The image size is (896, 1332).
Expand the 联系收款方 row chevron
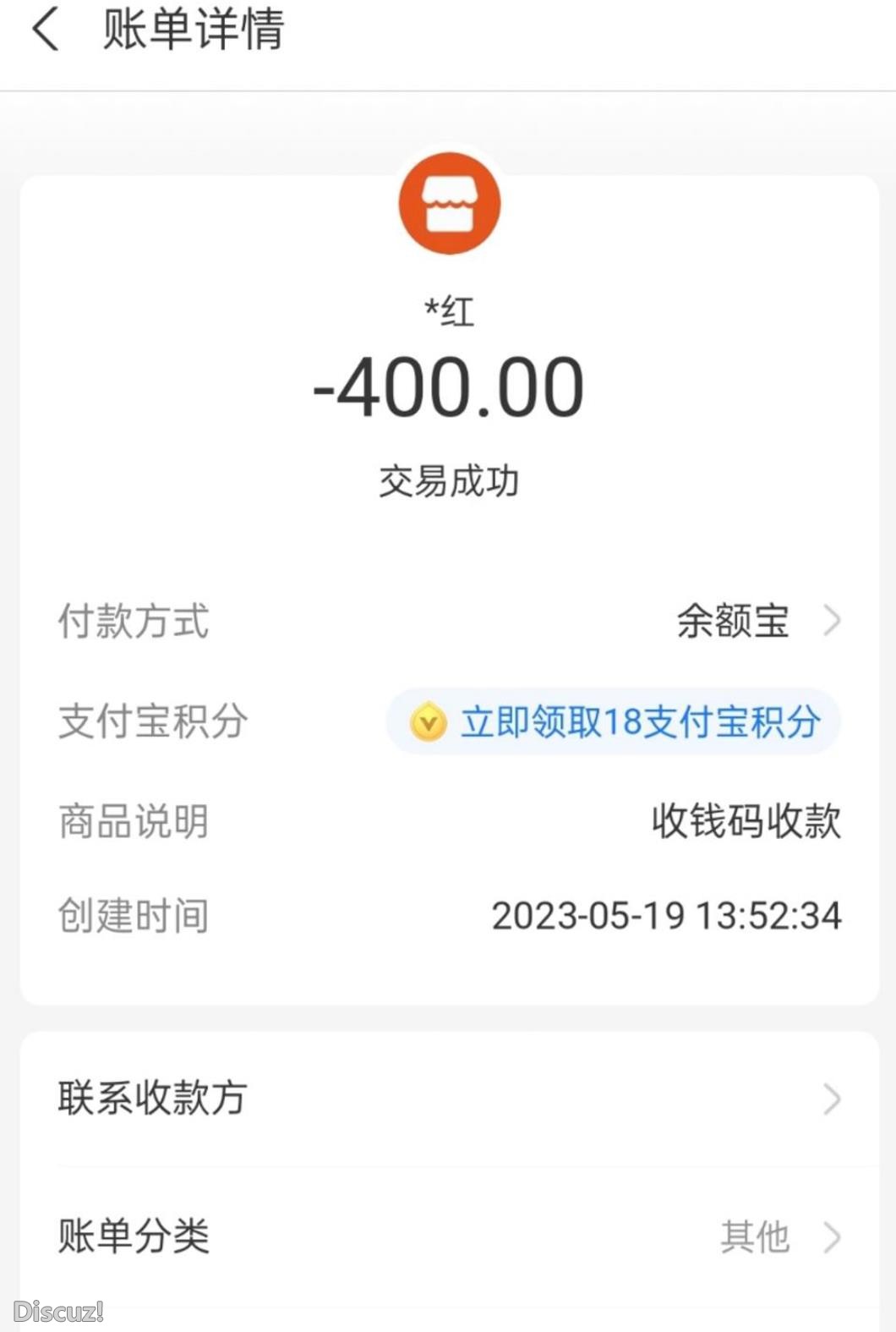coord(833,1099)
